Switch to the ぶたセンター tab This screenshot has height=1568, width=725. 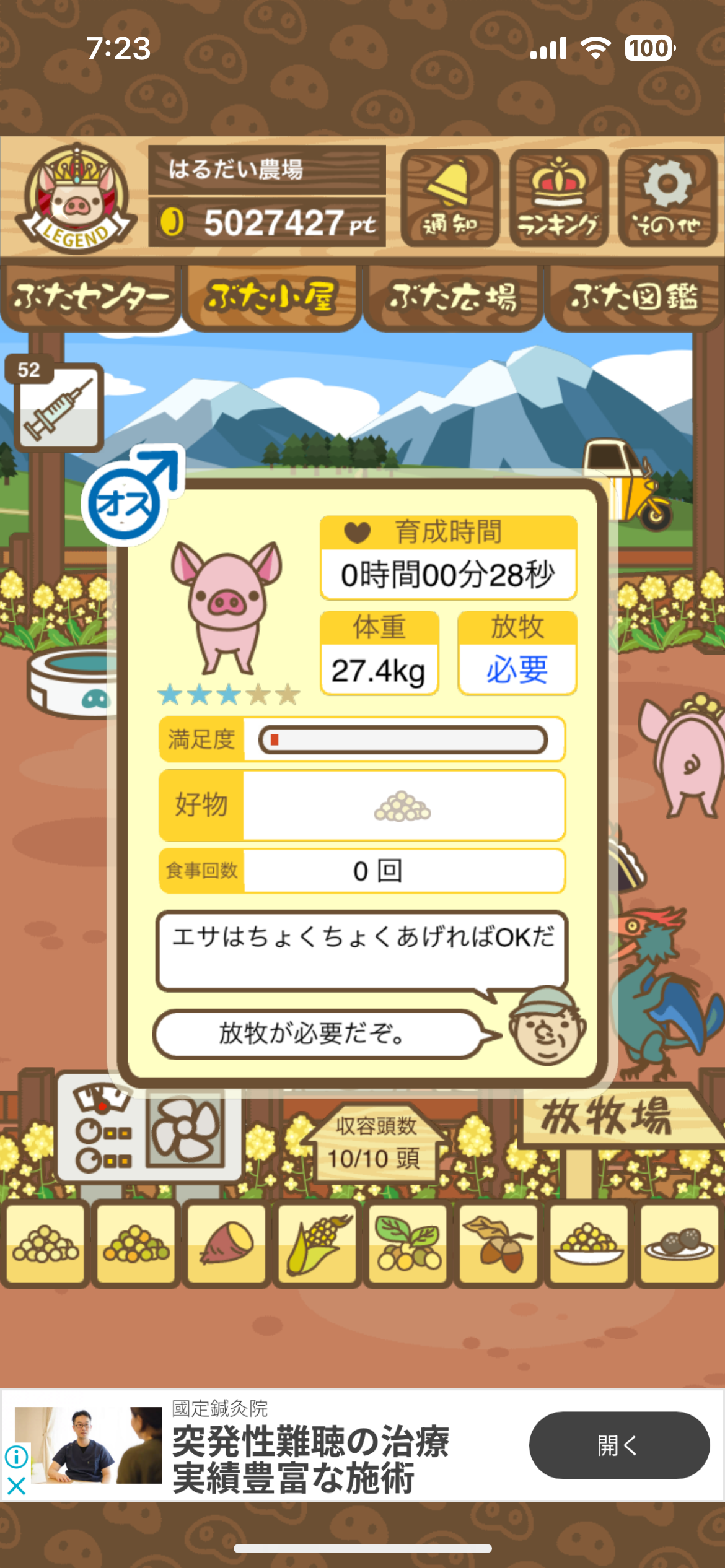(x=91, y=298)
